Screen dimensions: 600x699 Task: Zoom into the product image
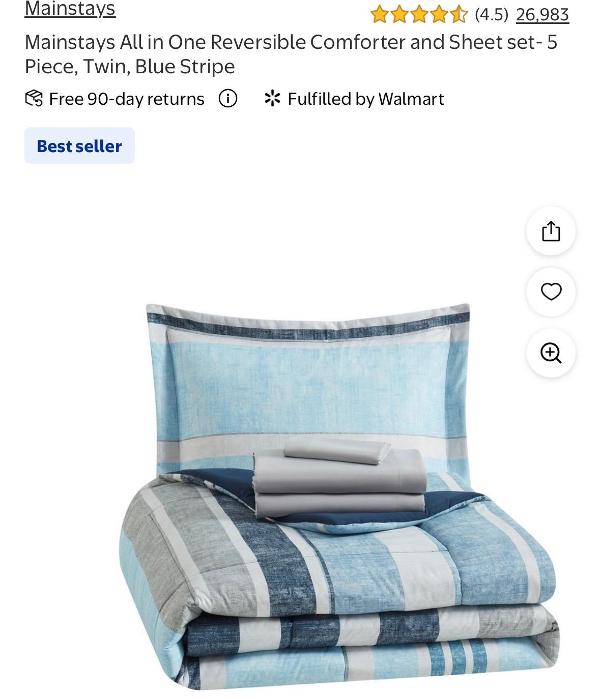(x=551, y=353)
